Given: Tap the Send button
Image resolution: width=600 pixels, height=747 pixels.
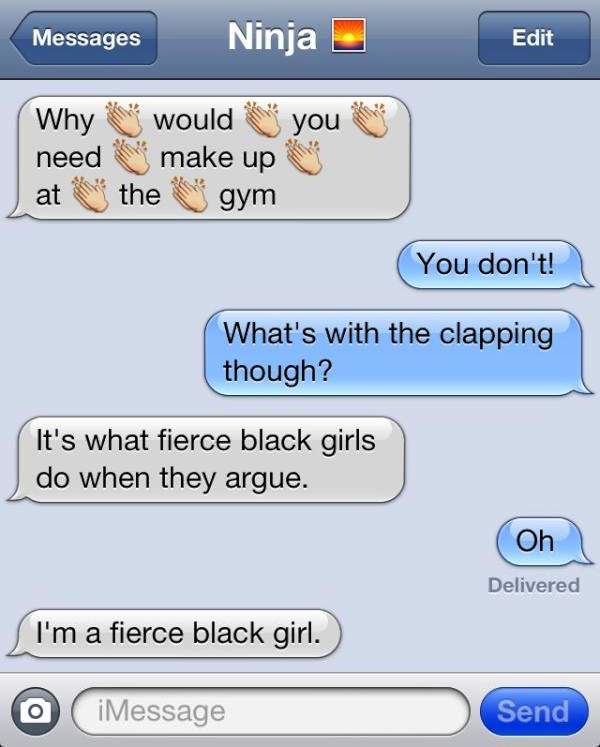Looking at the screenshot, I should click(x=533, y=711).
